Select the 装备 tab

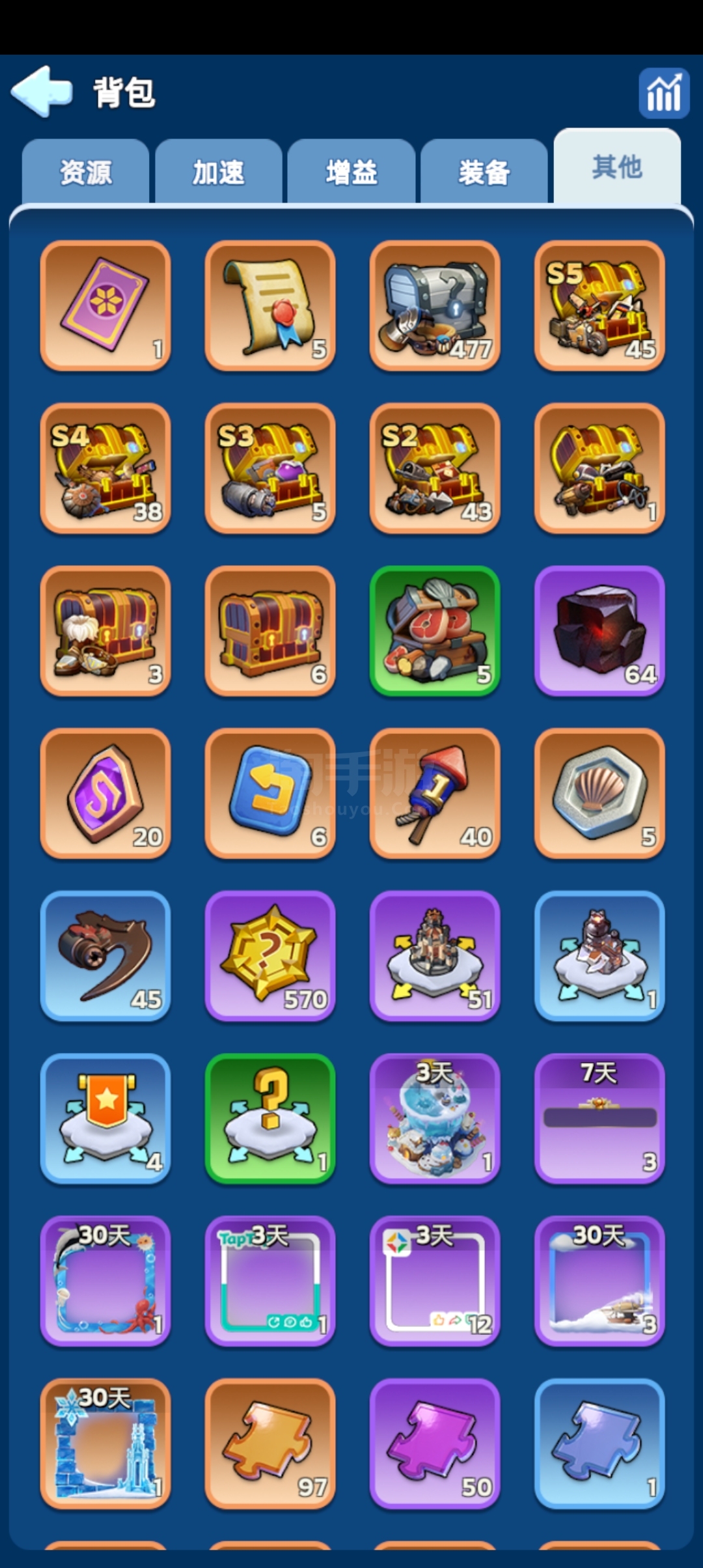(484, 172)
